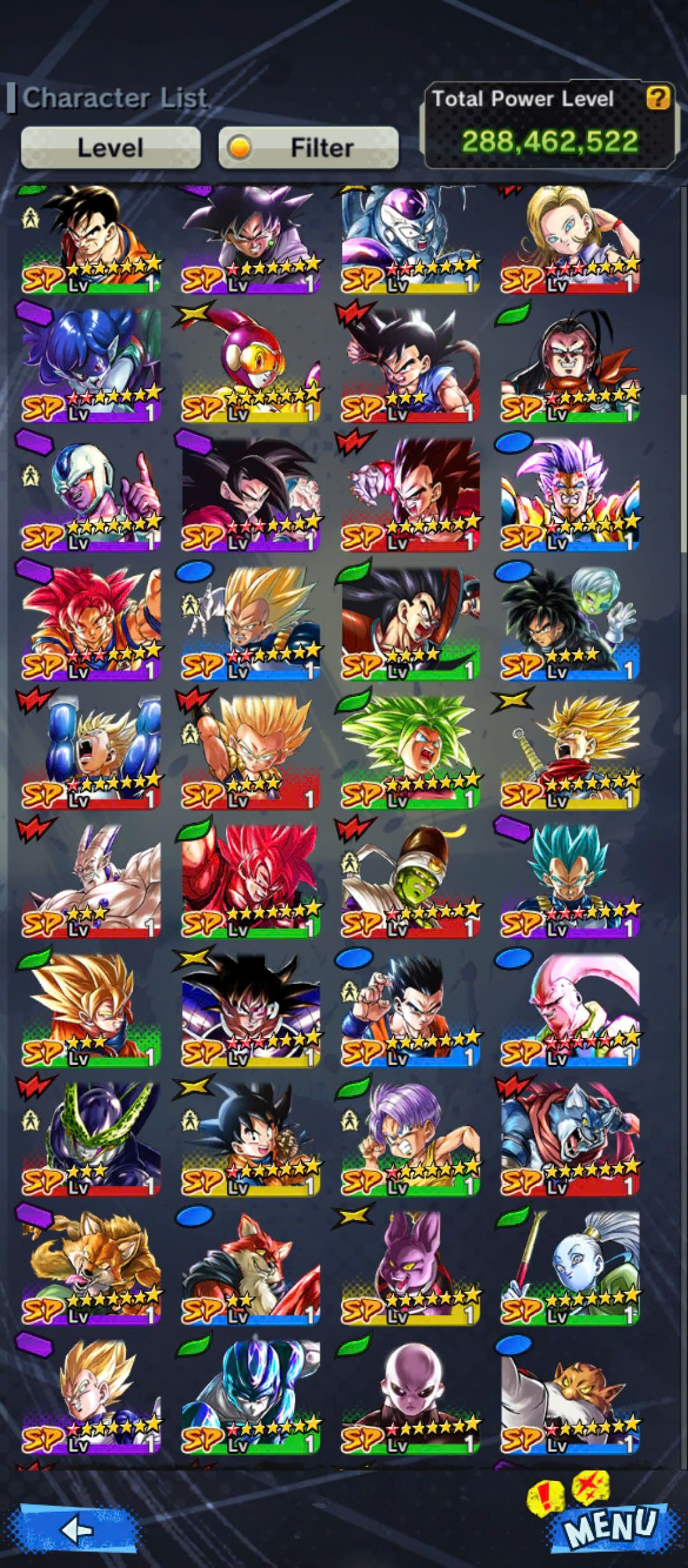The width and height of the screenshot is (688, 1568).
Task: Select the Super Saiyan God red-haired Goku card
Action: (91, 623)
